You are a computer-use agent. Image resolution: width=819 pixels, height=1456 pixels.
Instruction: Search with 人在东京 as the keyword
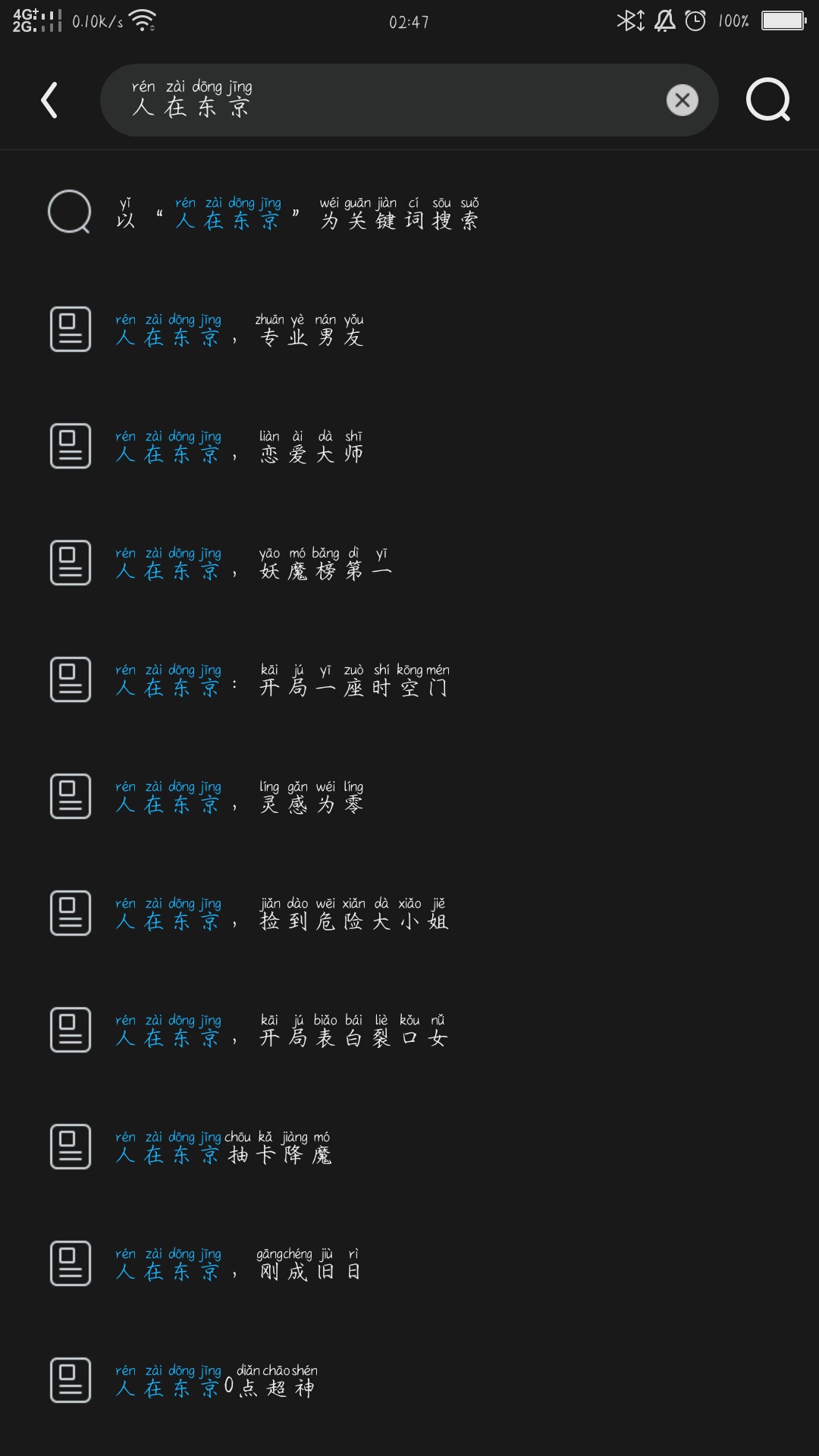[x=296, y=213]
